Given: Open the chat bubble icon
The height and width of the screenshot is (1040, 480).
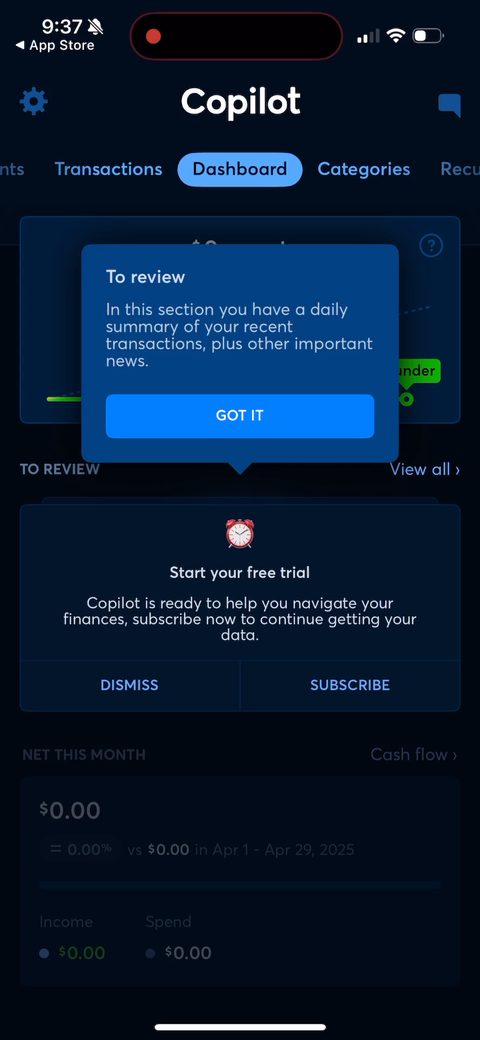Looking at the screenshot, I should (449, 105).
